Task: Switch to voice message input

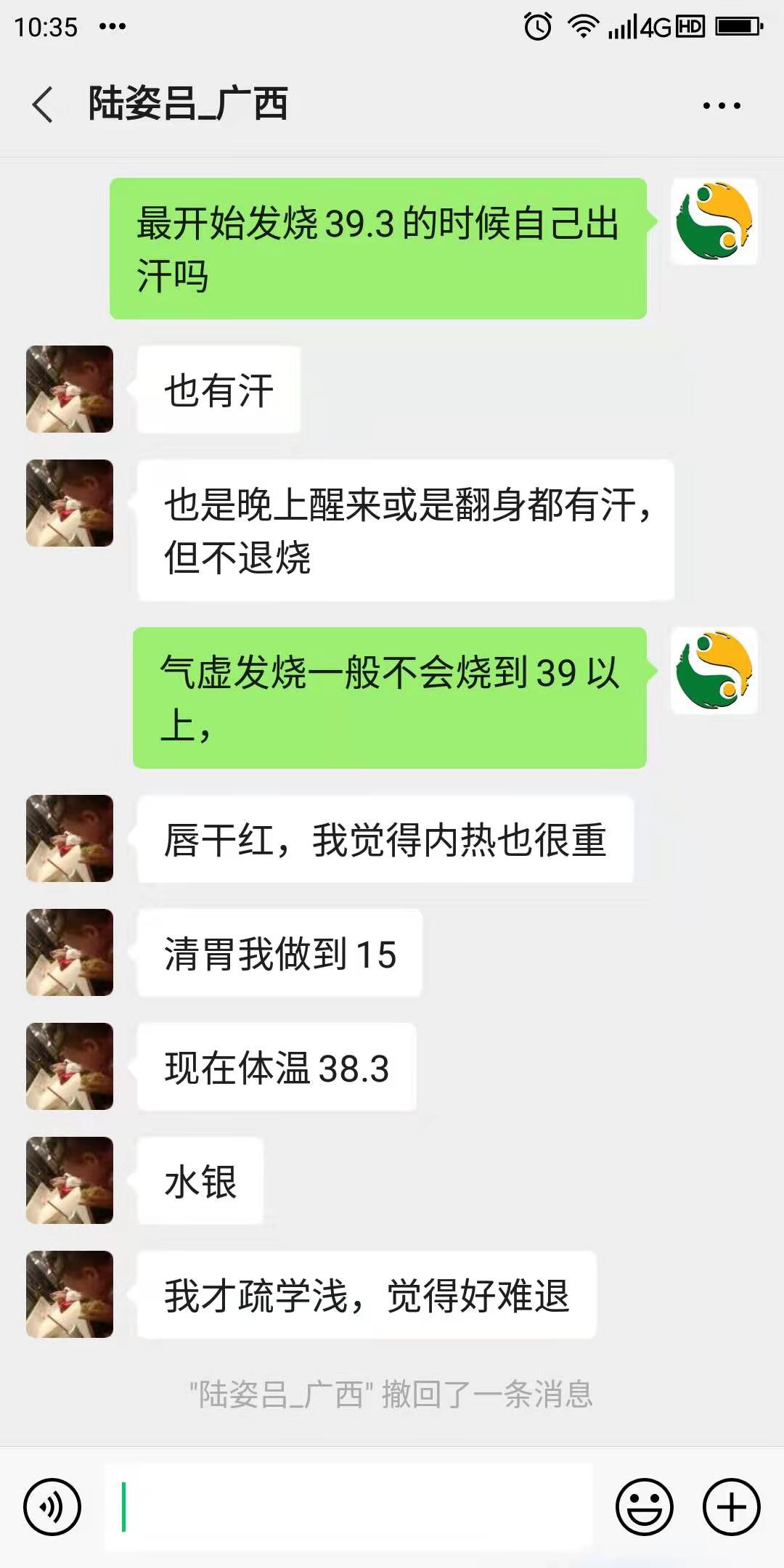Action: [52, 1507]
